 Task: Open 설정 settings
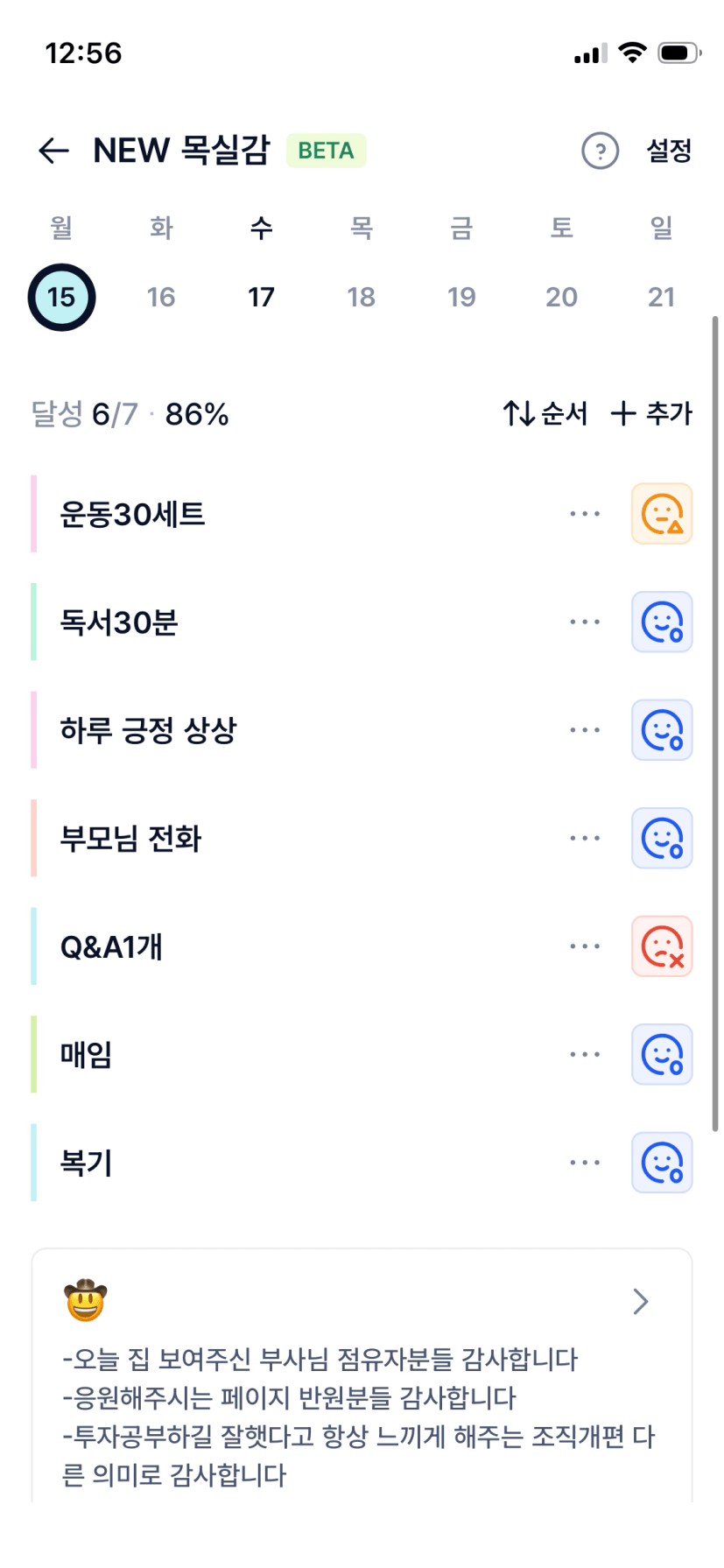coord(669,151)
